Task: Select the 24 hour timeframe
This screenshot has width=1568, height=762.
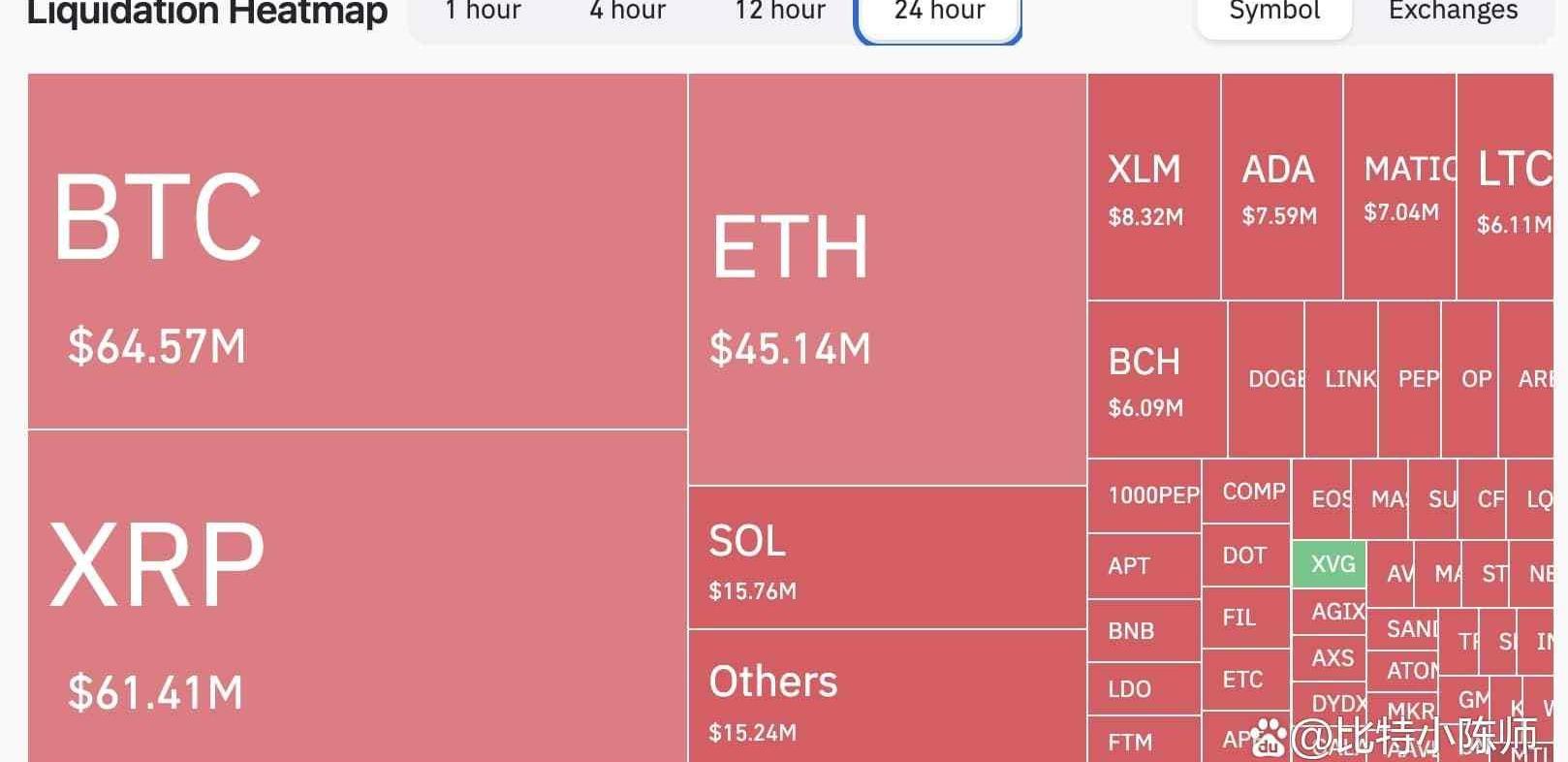Action: click(938, 14)
